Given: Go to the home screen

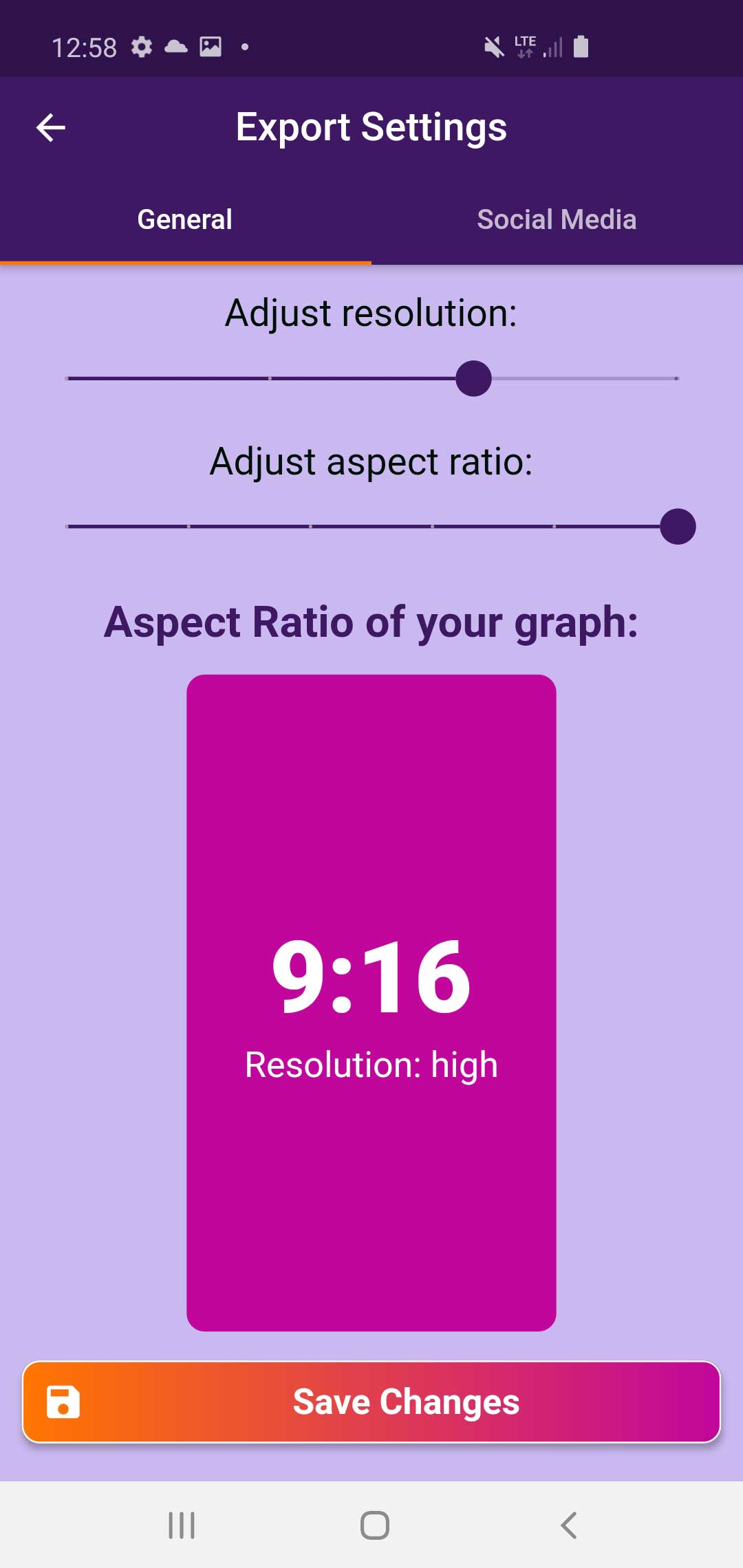Looking at the screenshot, I should click(x=374, y=1525).
